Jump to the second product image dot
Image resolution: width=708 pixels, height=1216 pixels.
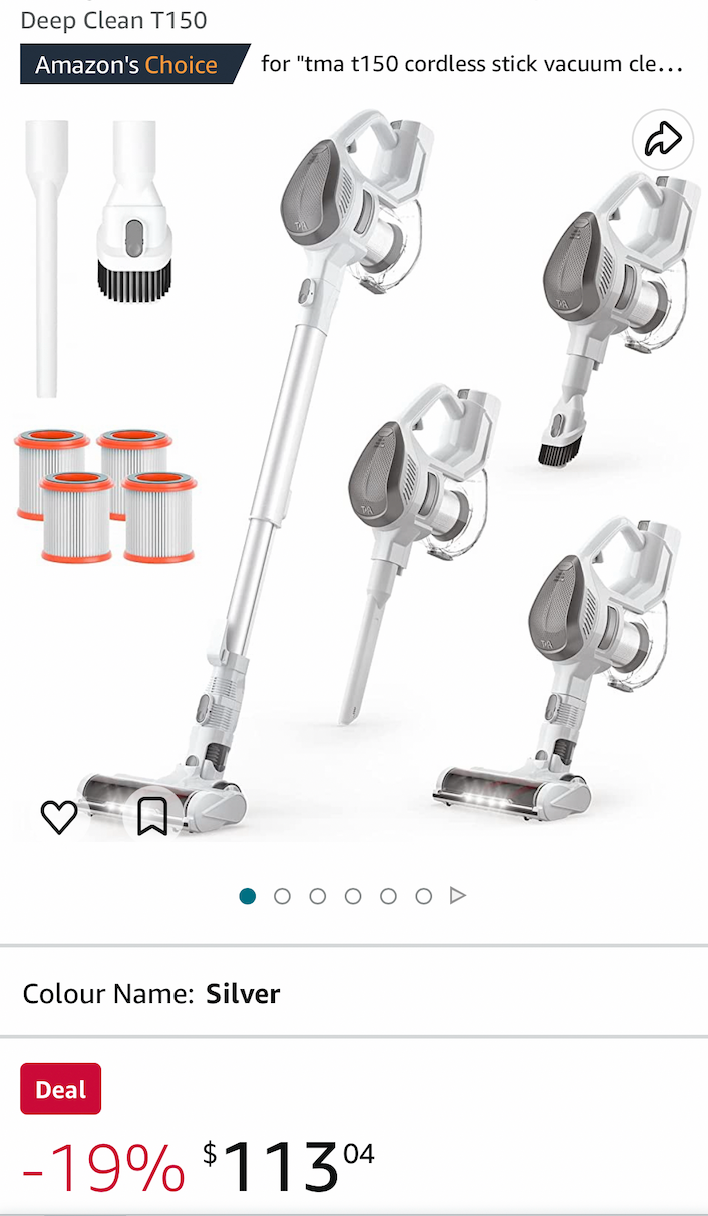coord(282,896)
